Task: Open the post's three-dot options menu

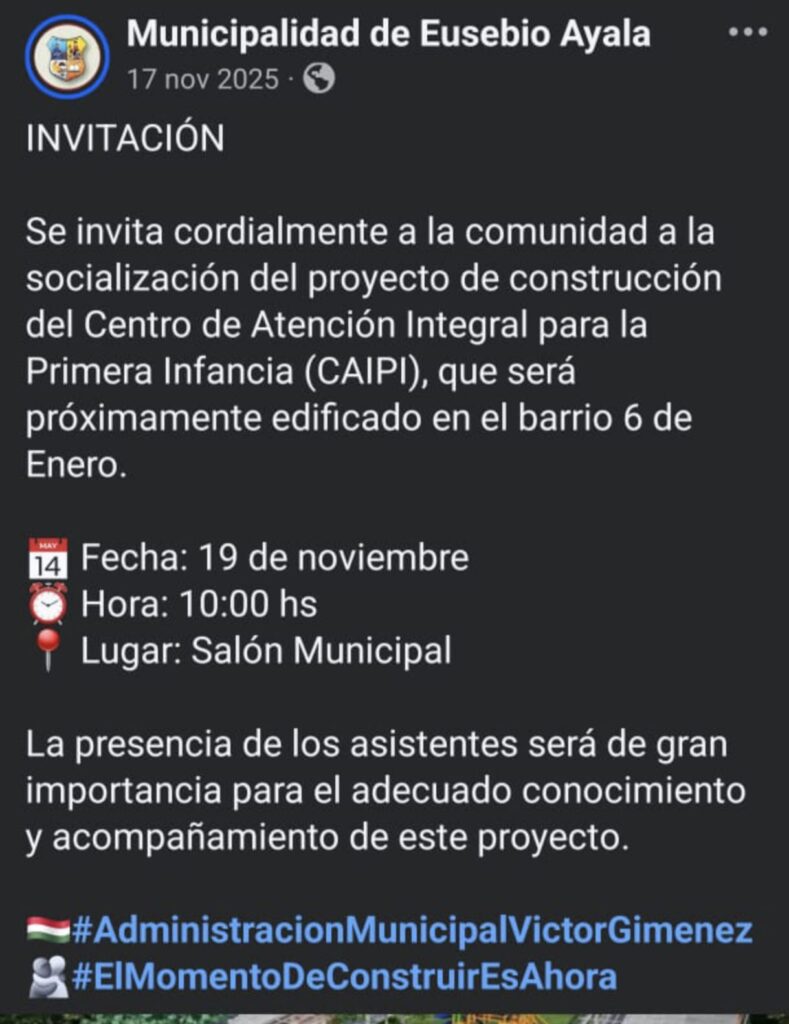Action: click(747, 33)
